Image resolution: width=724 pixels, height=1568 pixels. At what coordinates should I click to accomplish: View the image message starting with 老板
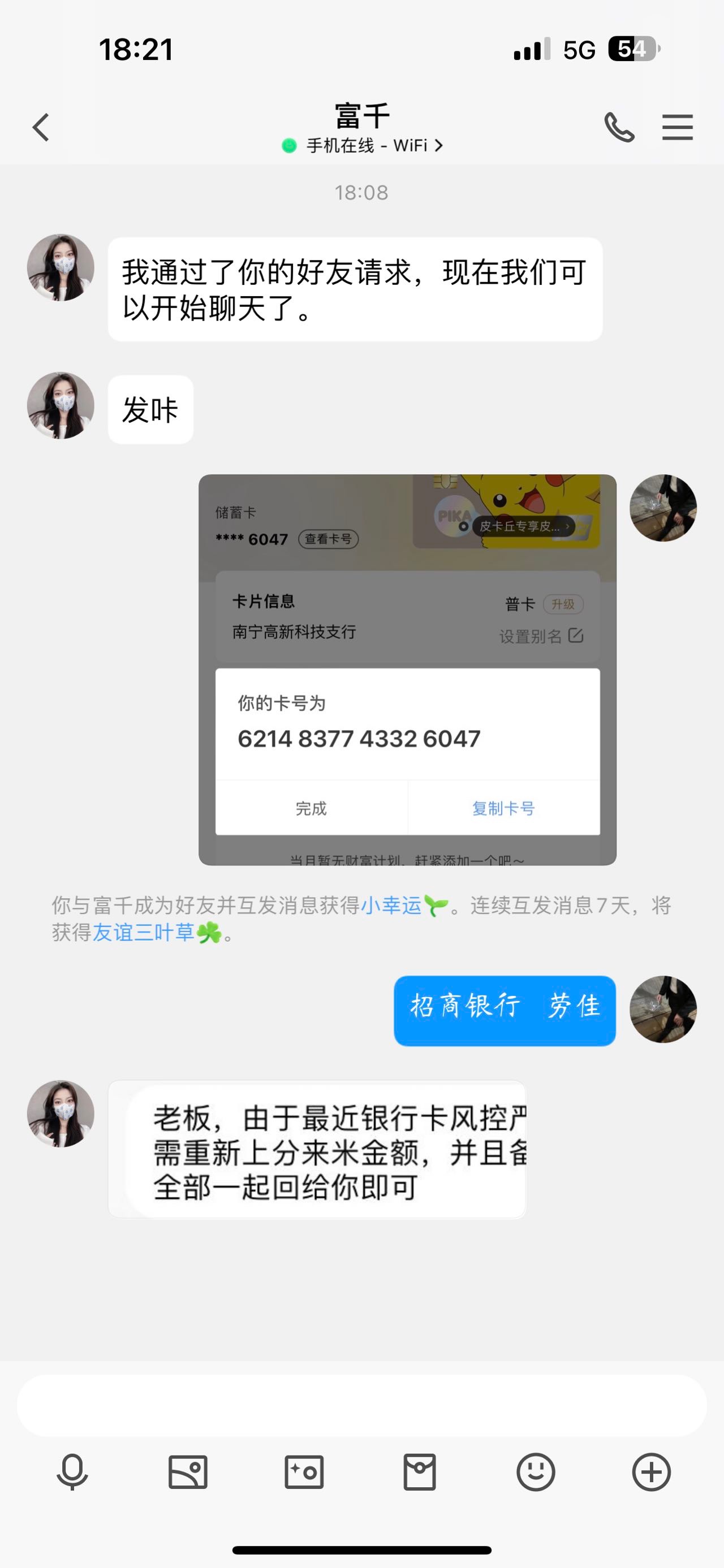click(x=317, y=1149)
